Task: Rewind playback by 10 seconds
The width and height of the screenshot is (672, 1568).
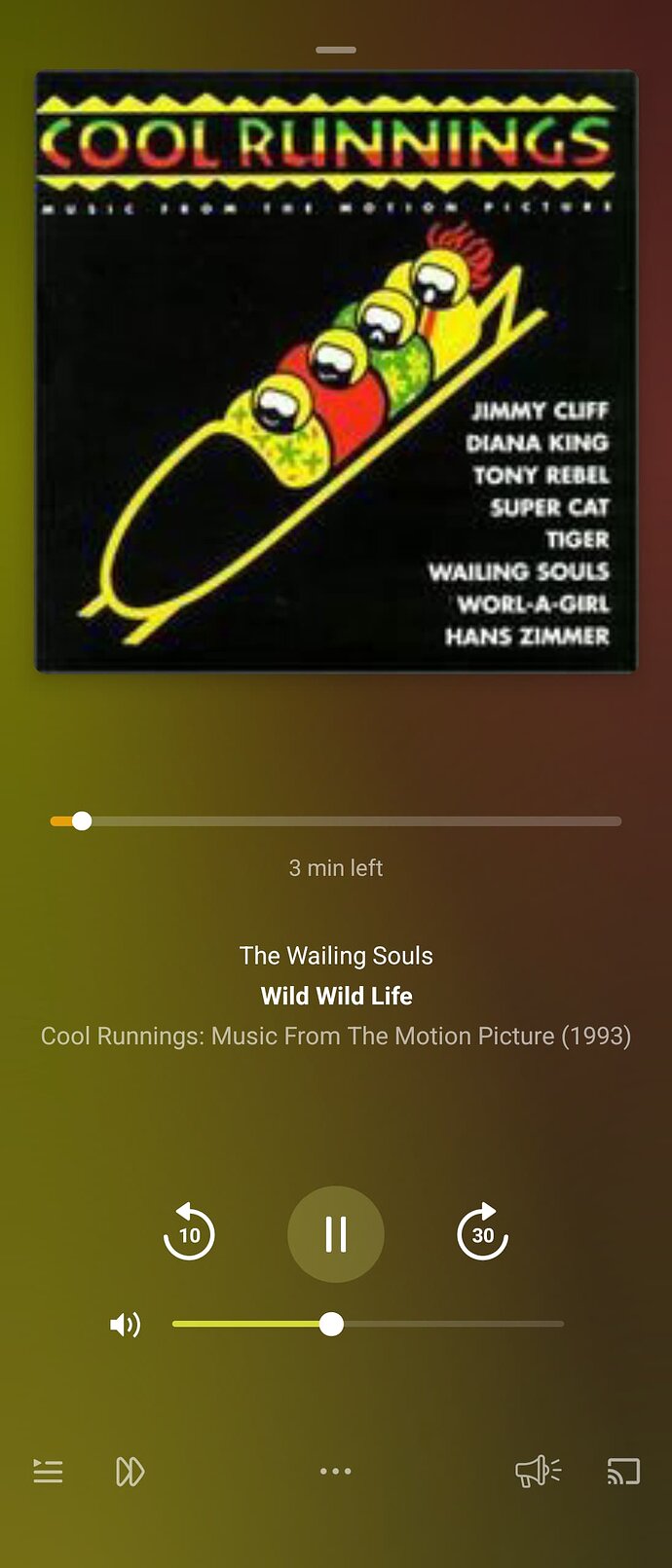Action: pos(189,1233)
